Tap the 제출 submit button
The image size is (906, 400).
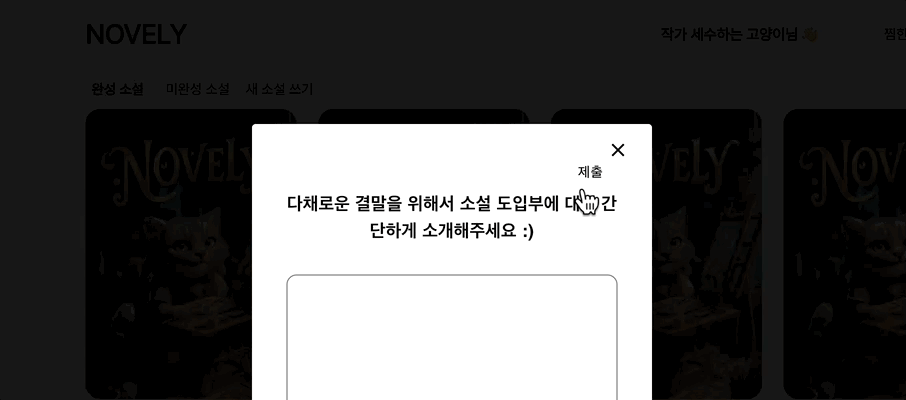pos(590,172)
